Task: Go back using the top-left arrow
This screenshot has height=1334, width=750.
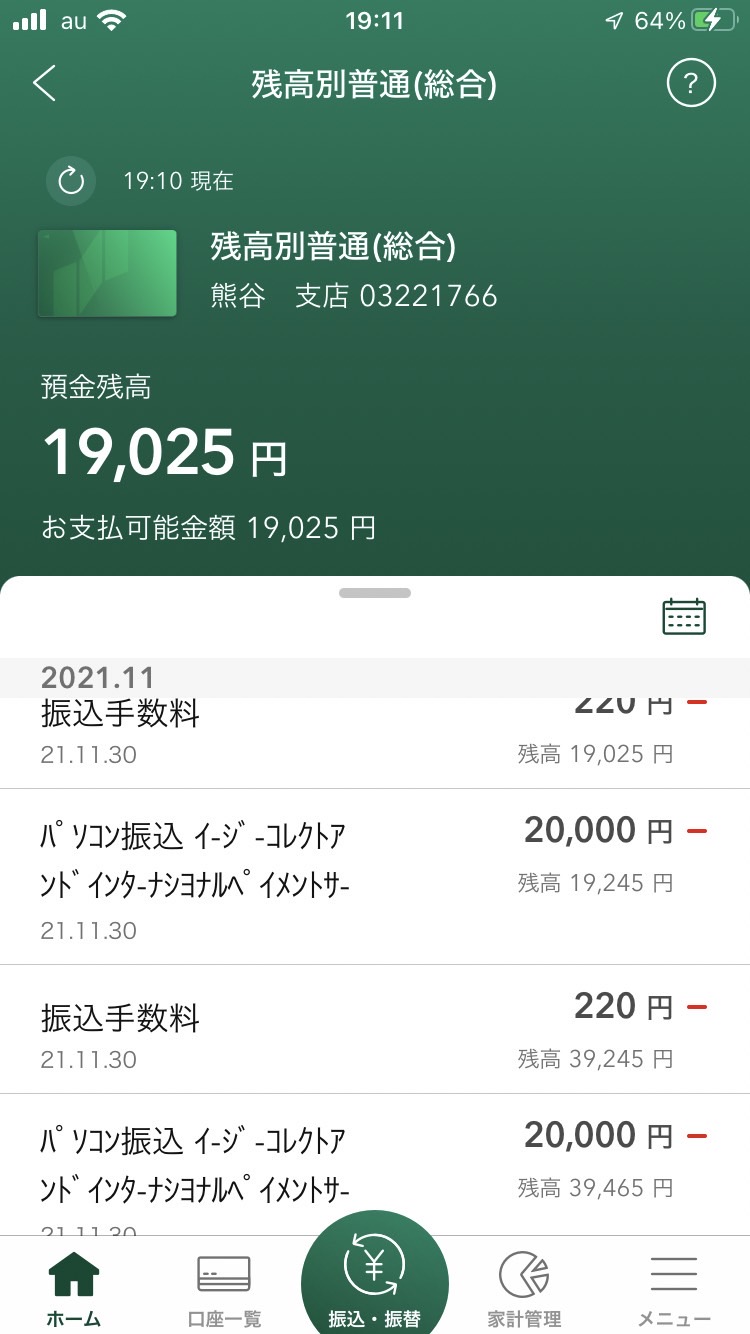Action: (45, 84)
